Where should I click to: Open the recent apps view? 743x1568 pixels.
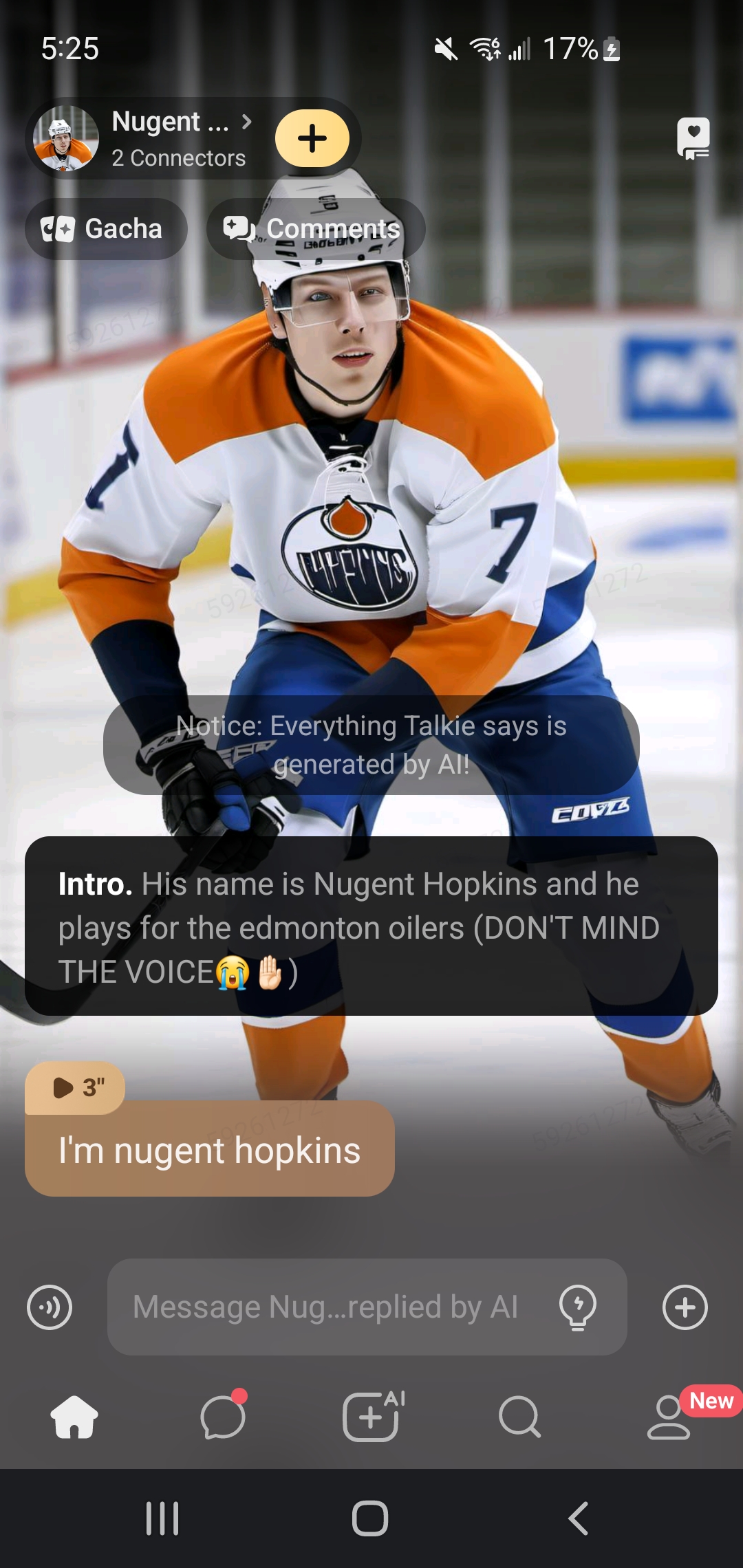(x=162, y=1518)
